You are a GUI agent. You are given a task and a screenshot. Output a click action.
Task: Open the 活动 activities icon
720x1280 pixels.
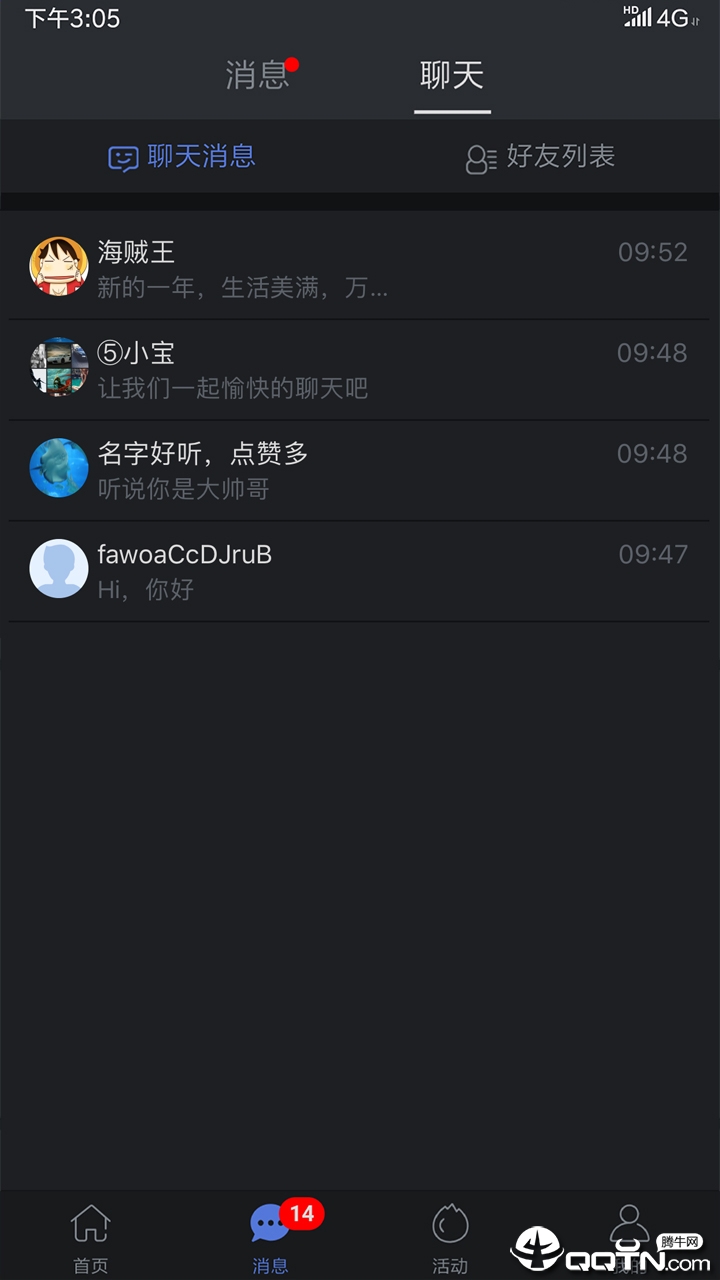coord(450,1222)
